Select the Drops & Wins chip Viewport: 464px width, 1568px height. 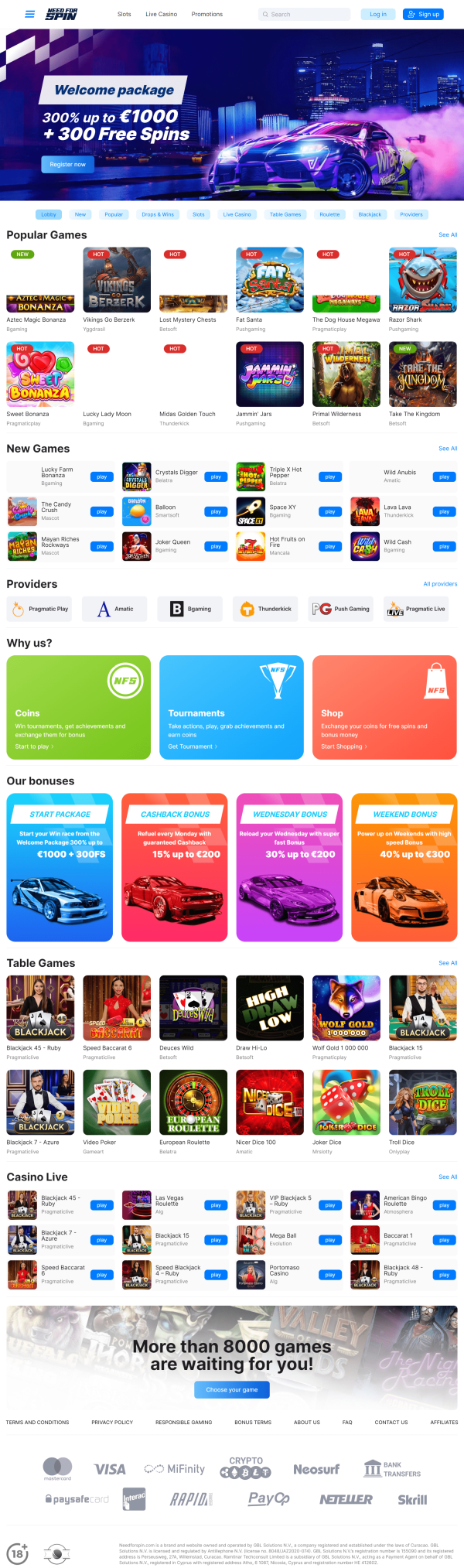click(x=158, y=214)
